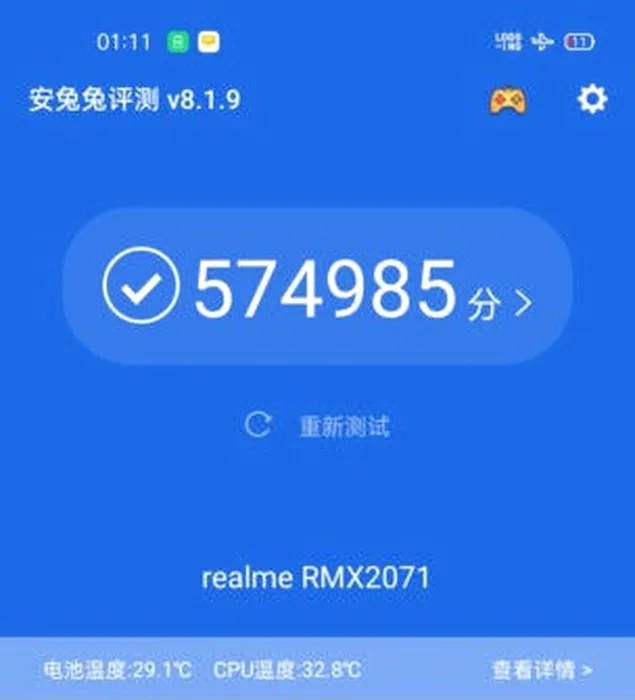Open AnTuTu settings gear

(x=592, y=99)
